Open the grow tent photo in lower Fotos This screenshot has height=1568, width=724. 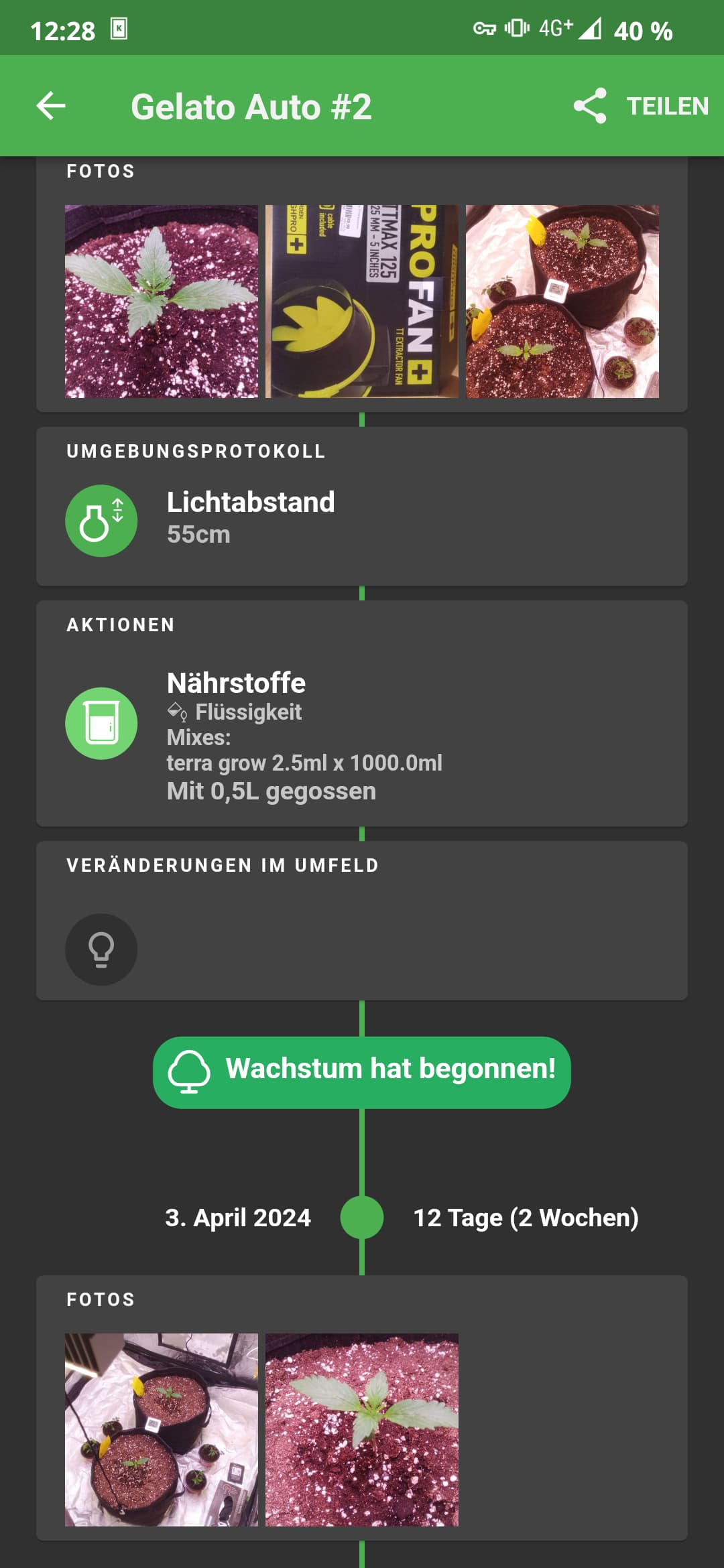162,1430
